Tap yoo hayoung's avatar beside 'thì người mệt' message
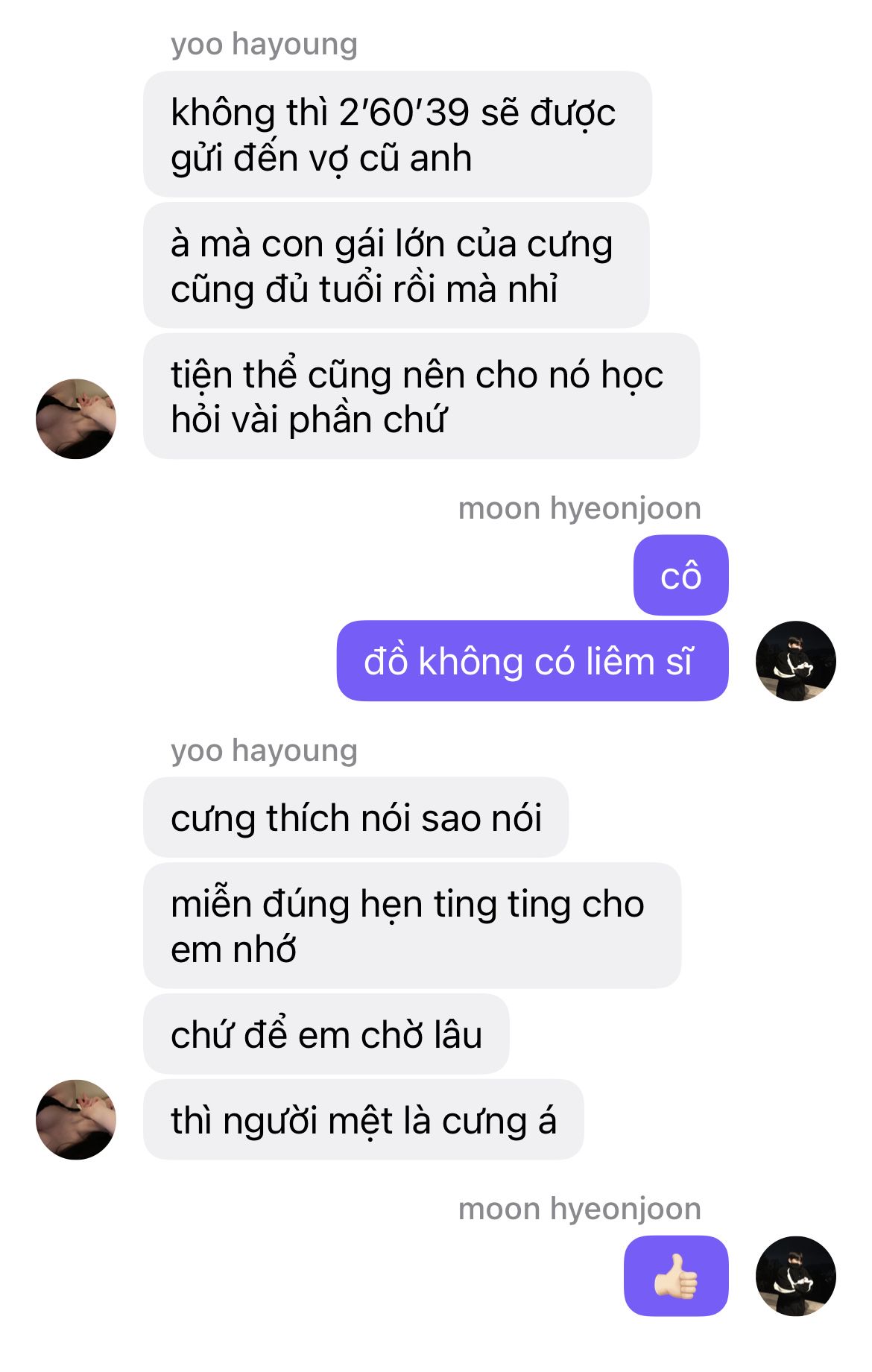The image size is (872, 1372). coord(76,1119)
